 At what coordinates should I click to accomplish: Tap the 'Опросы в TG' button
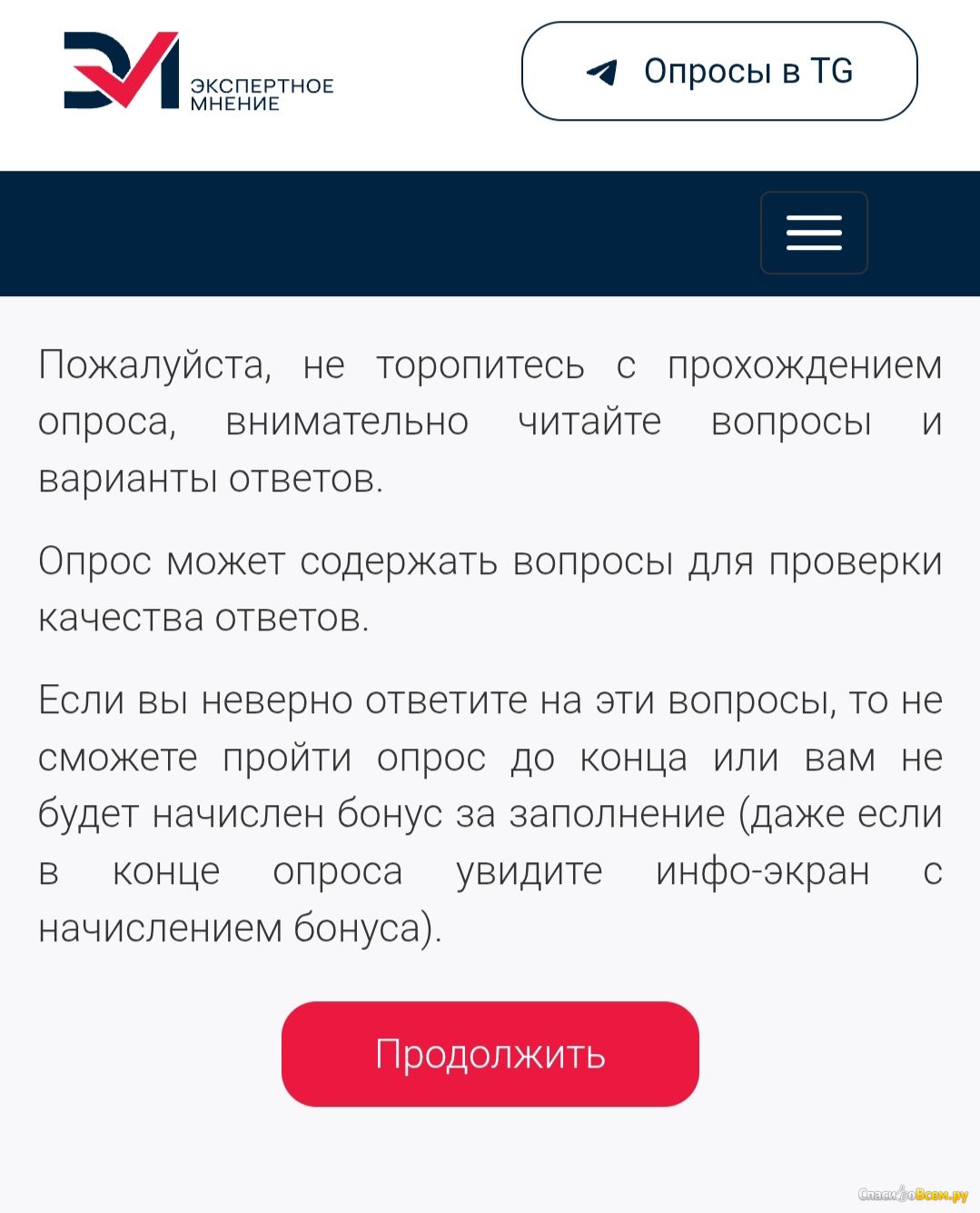718,71
